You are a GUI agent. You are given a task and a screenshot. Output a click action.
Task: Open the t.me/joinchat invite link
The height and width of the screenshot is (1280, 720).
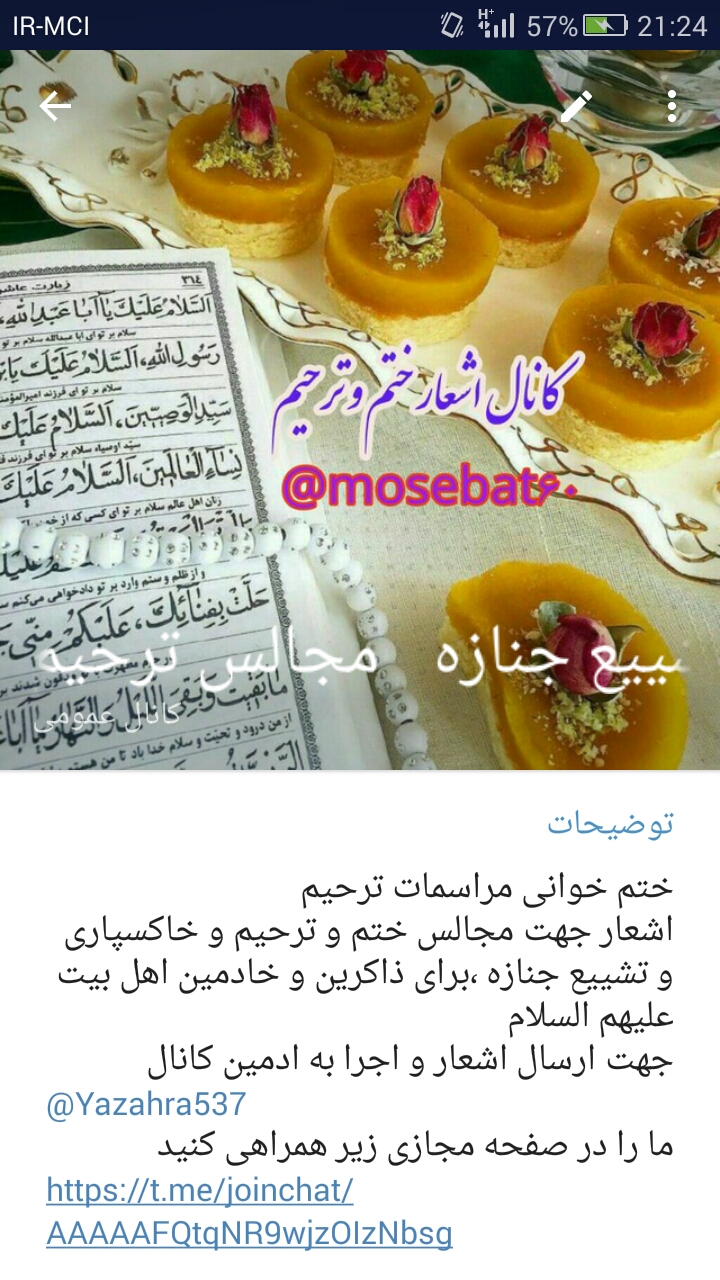point(249,1212)
